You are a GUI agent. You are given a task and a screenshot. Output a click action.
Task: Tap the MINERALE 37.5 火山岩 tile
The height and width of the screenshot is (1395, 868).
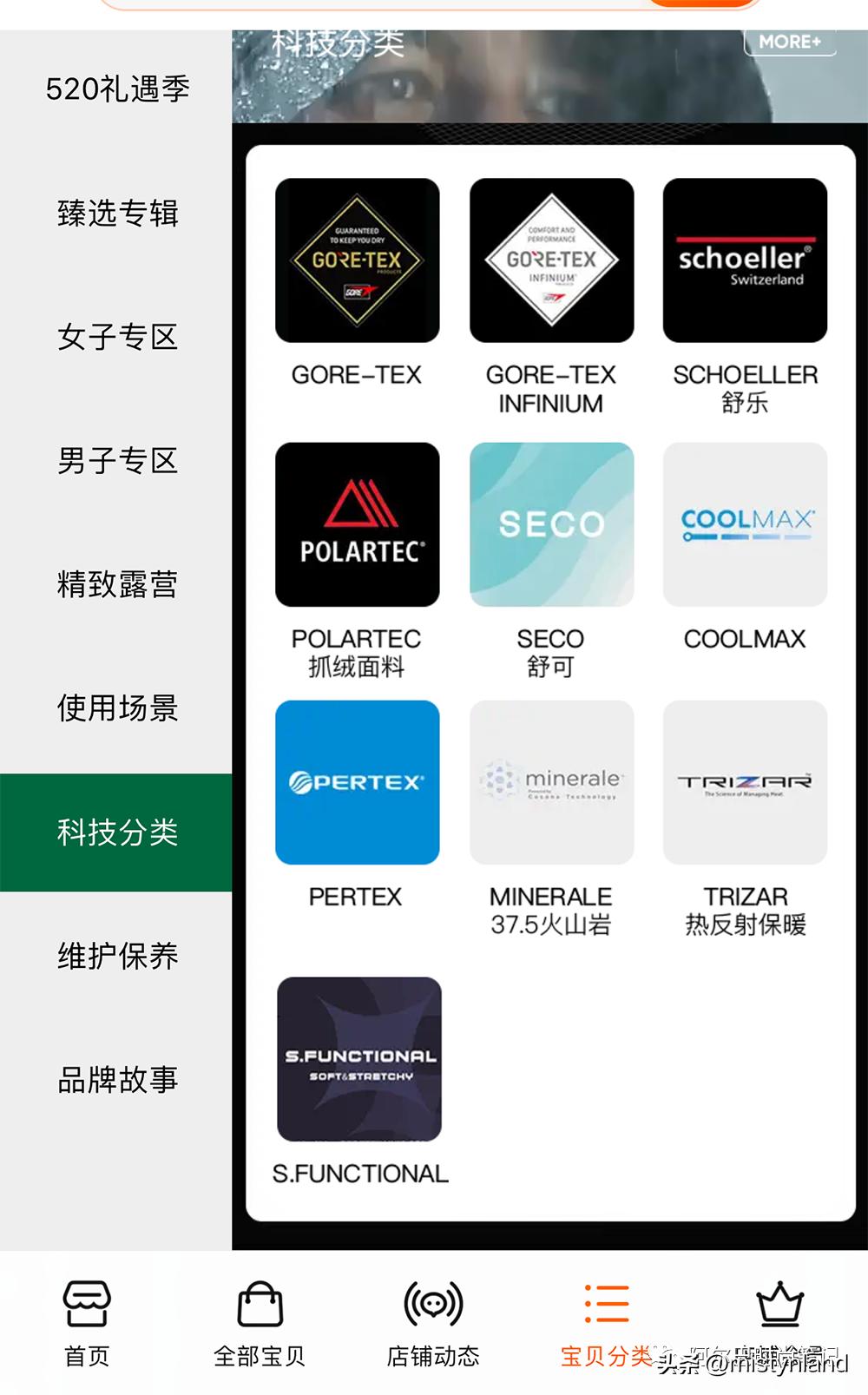551,781
